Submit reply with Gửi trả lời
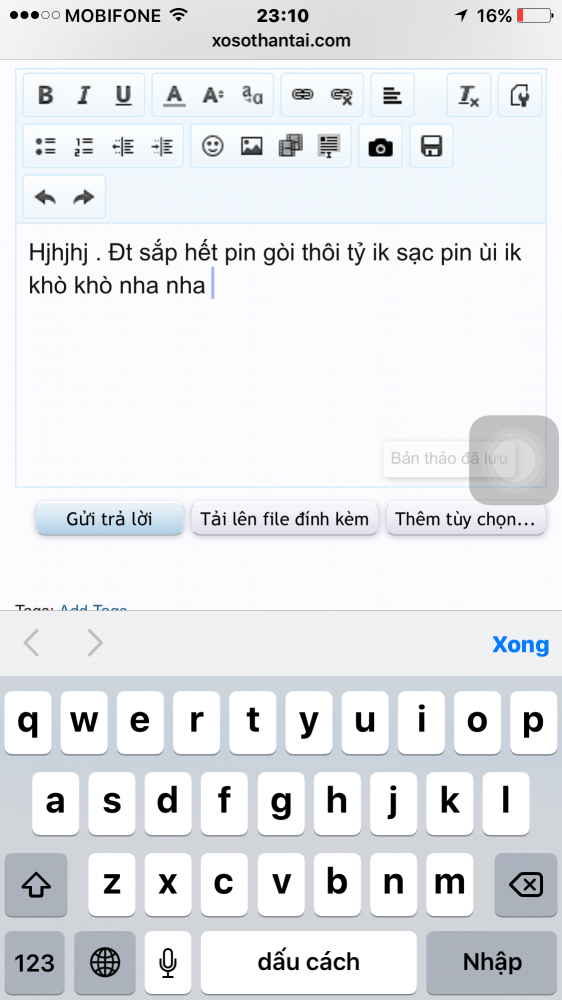 pyautogui.click(x=110, y=518)
